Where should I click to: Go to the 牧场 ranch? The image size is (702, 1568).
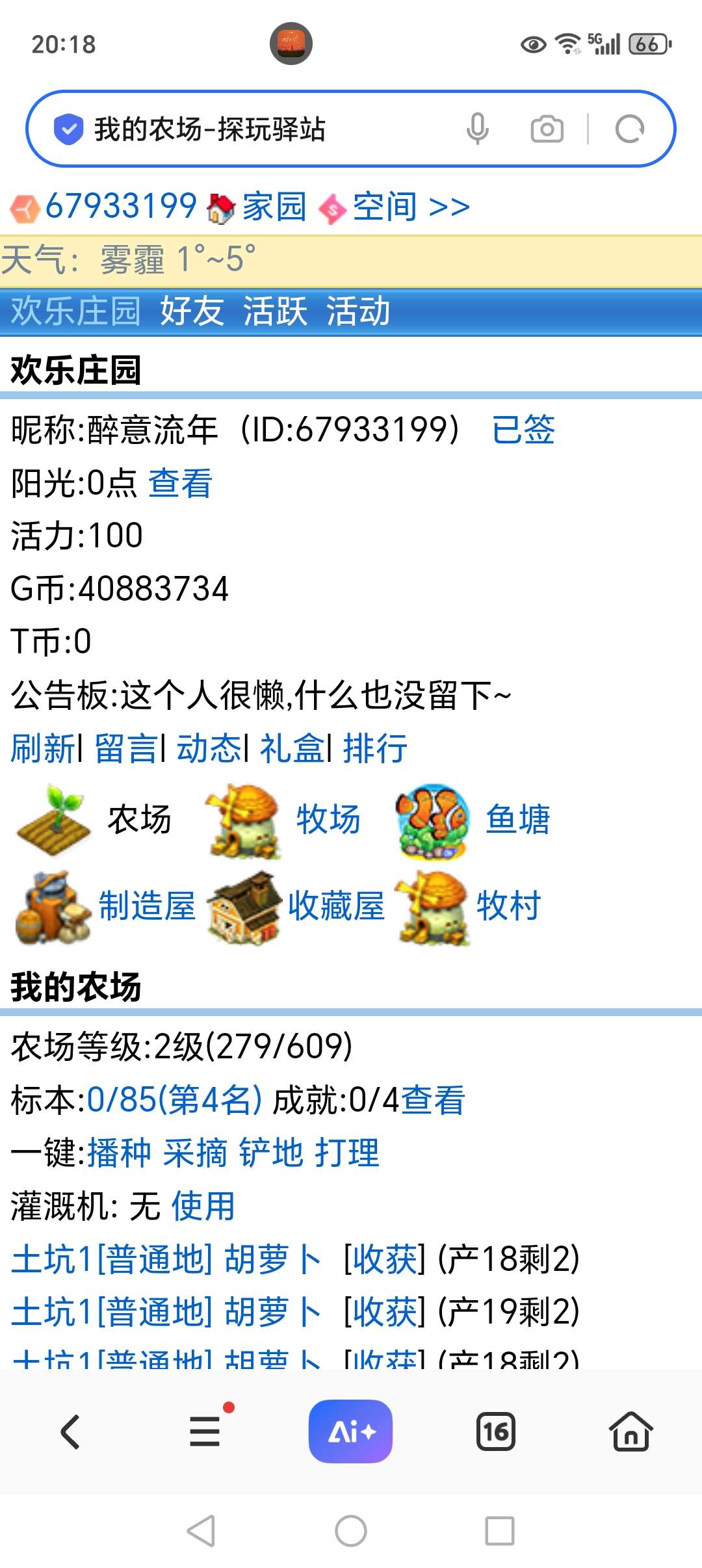click(x=328, y=818)
